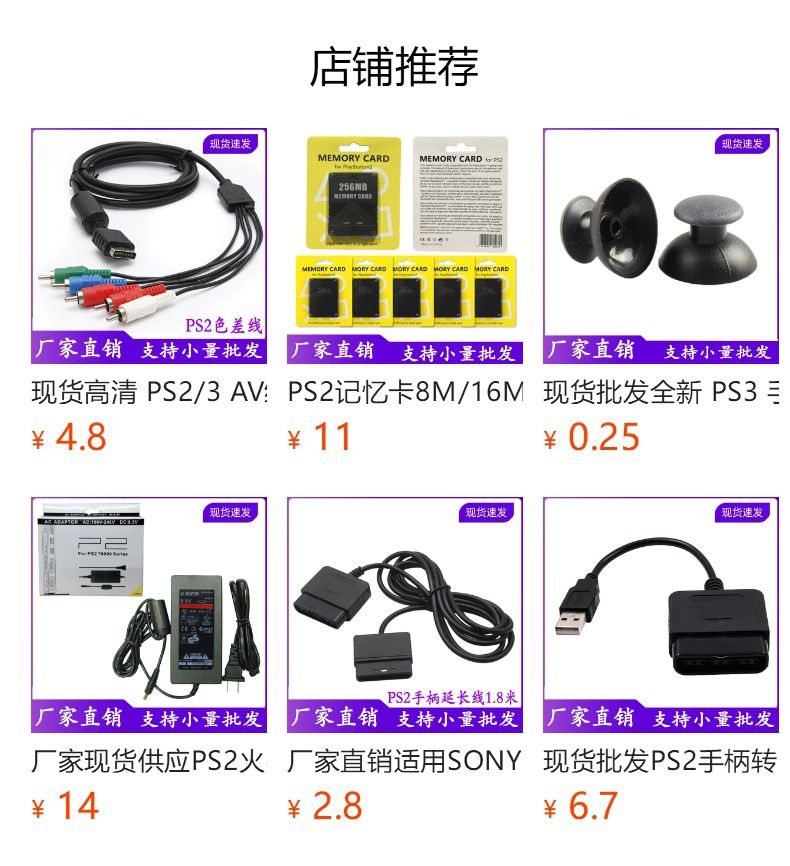The image size is (790, 866).
Task: Open the PS2 controller extension cable 1.8m item
Action: (405, 615)
